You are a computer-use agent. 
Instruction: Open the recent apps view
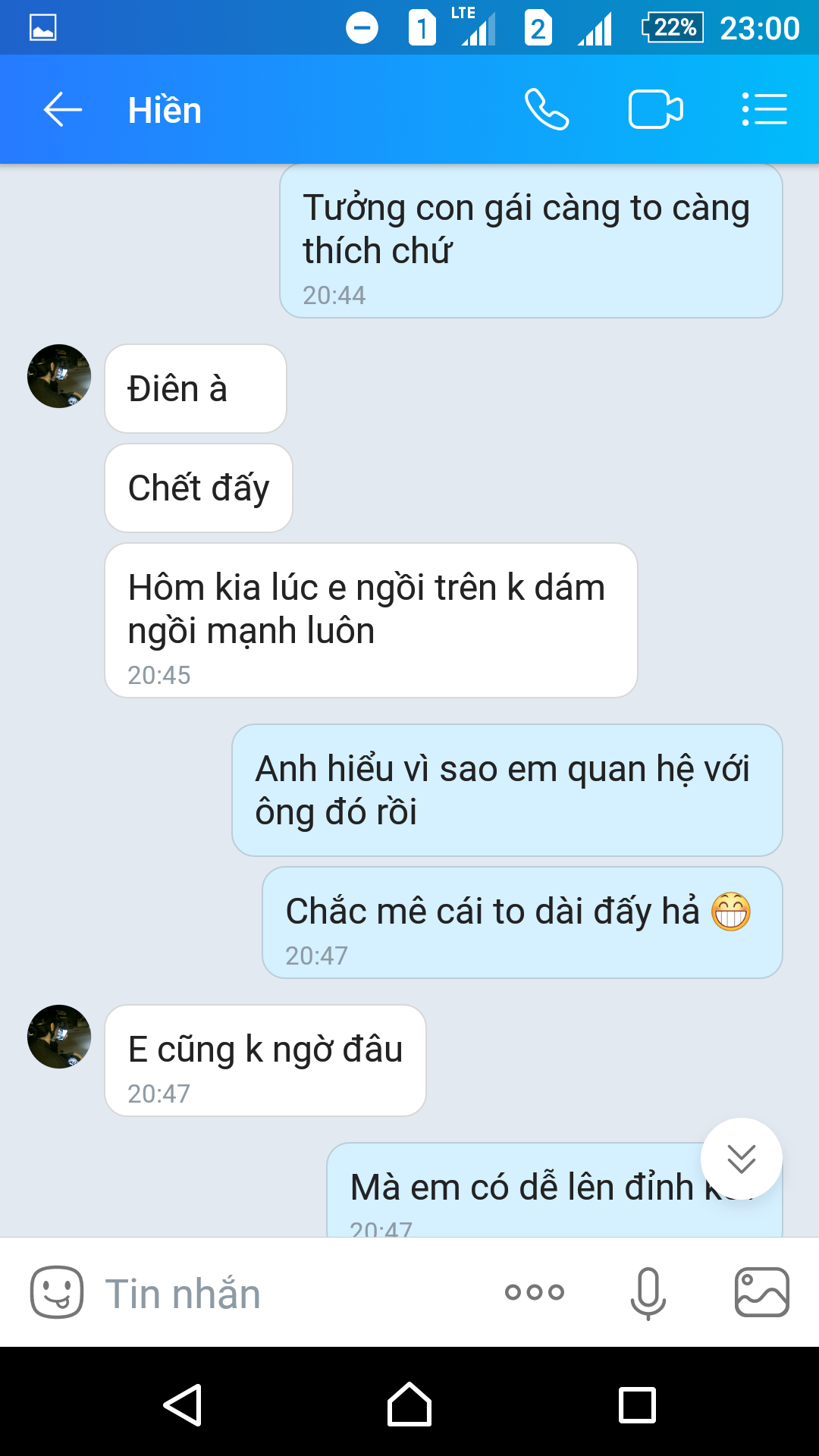pyautogui.click(x=637, y=1405)
